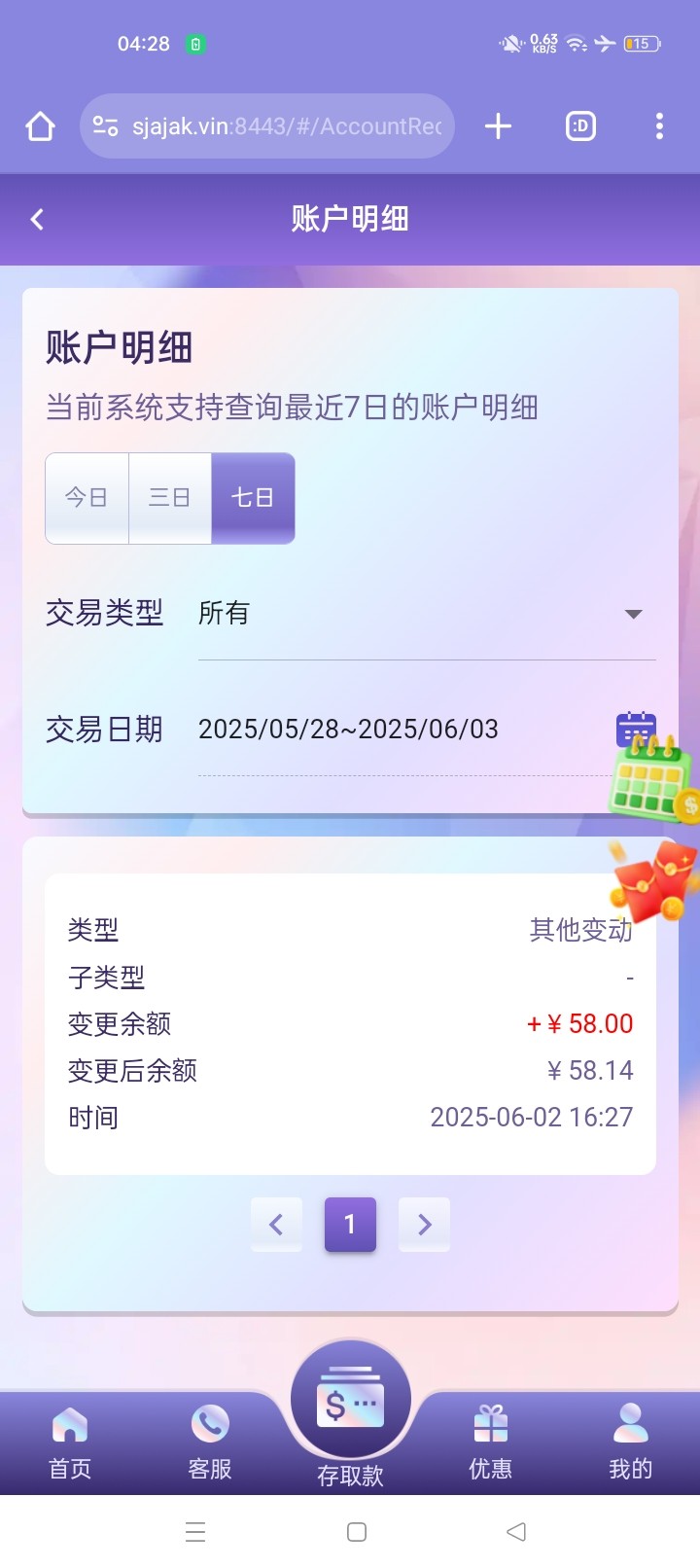Open the browser tab switcher
This screenshot has height=1568, width=700.
(580, 126)
